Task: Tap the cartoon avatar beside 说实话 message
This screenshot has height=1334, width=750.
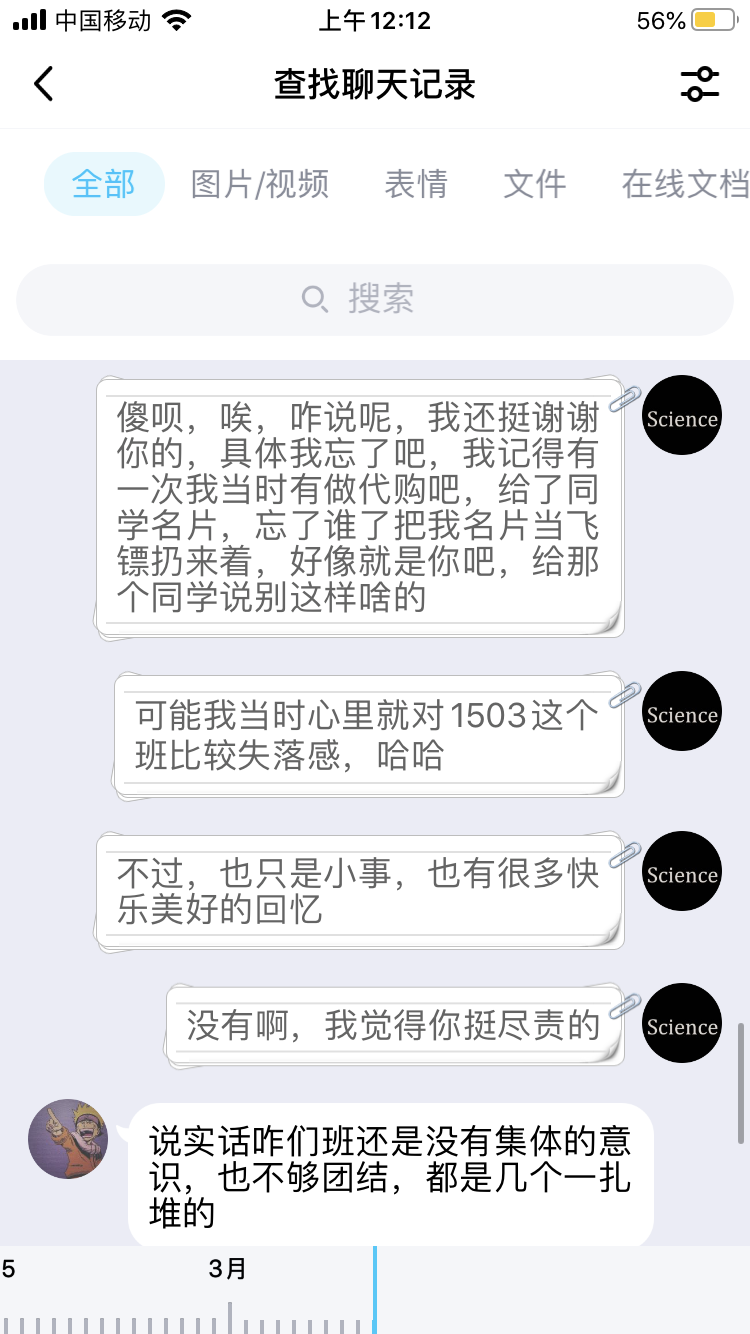Action: 68,1139
